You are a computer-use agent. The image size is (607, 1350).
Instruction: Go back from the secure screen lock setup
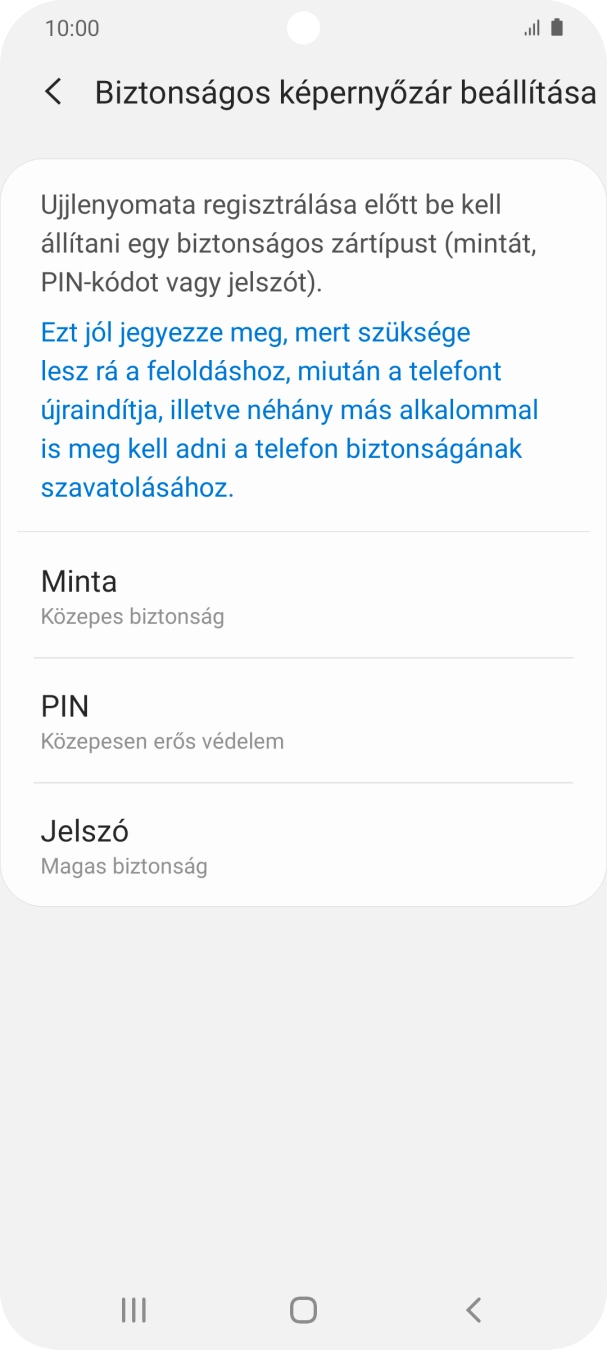click(54, 92)
